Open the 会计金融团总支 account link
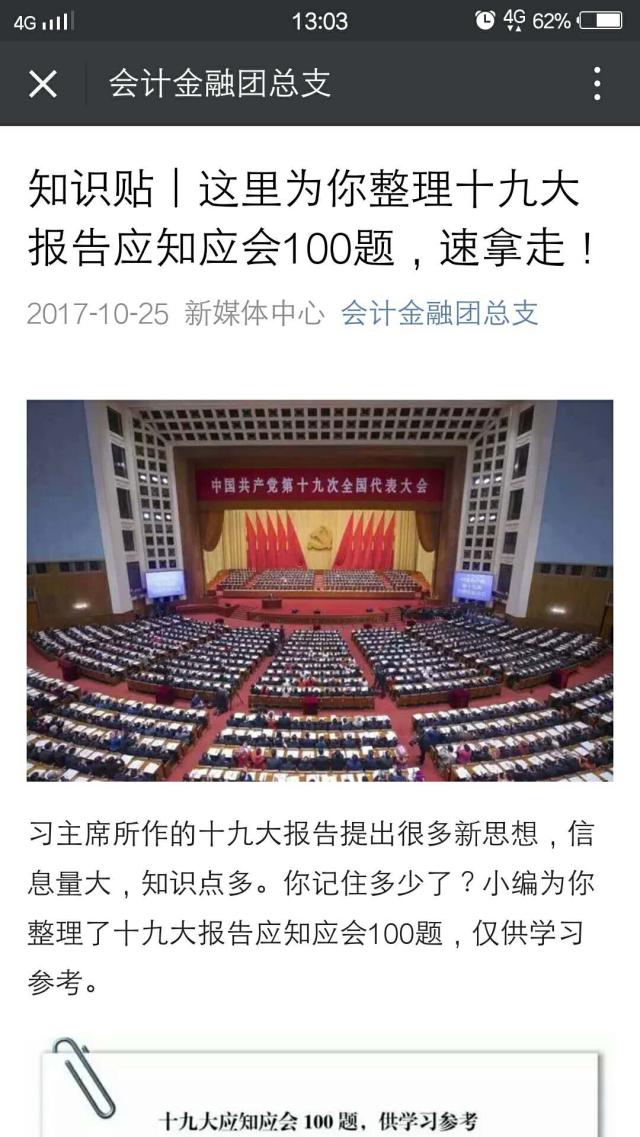640x1137 pixels. point(439,312)
